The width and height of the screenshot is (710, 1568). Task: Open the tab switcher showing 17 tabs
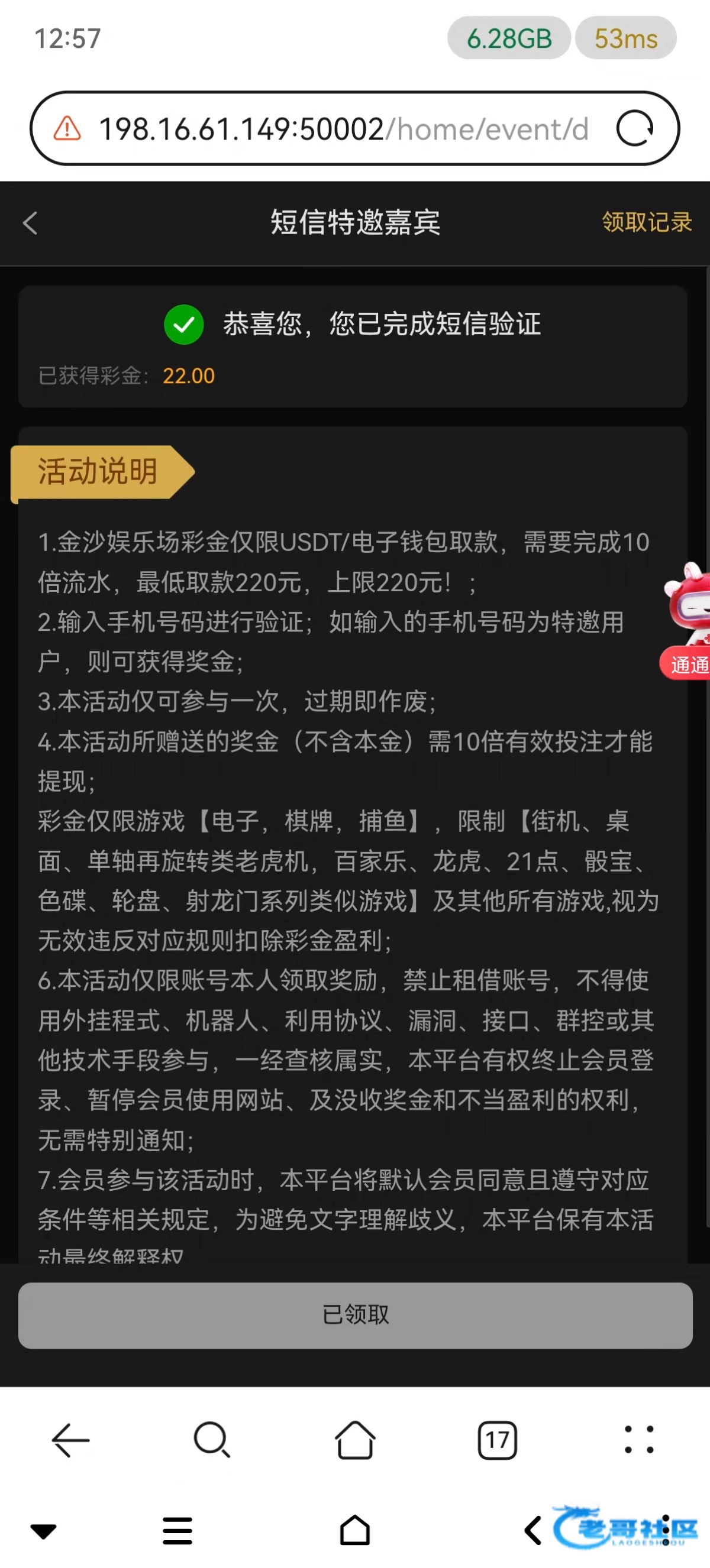click(498, 1440)
